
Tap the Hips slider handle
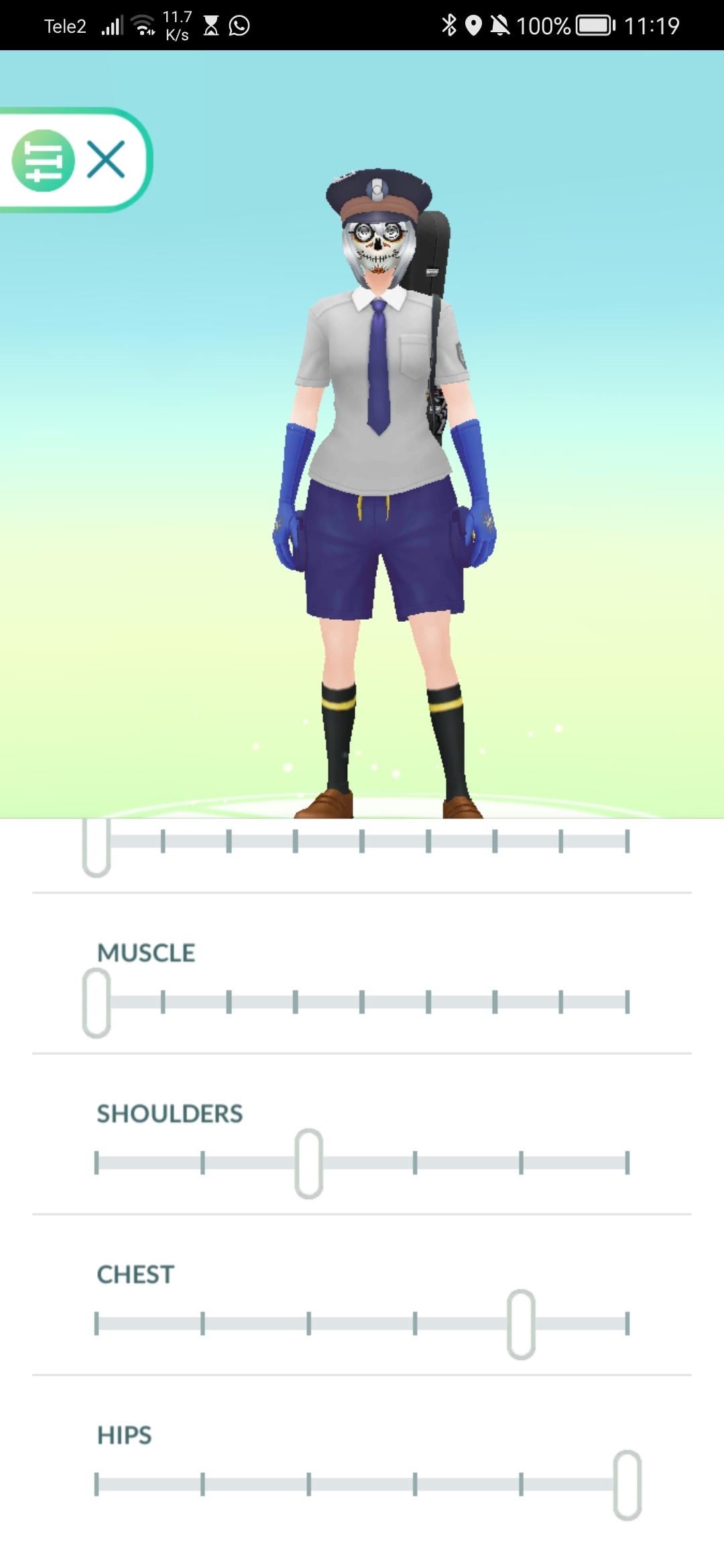pos(627,1485)
